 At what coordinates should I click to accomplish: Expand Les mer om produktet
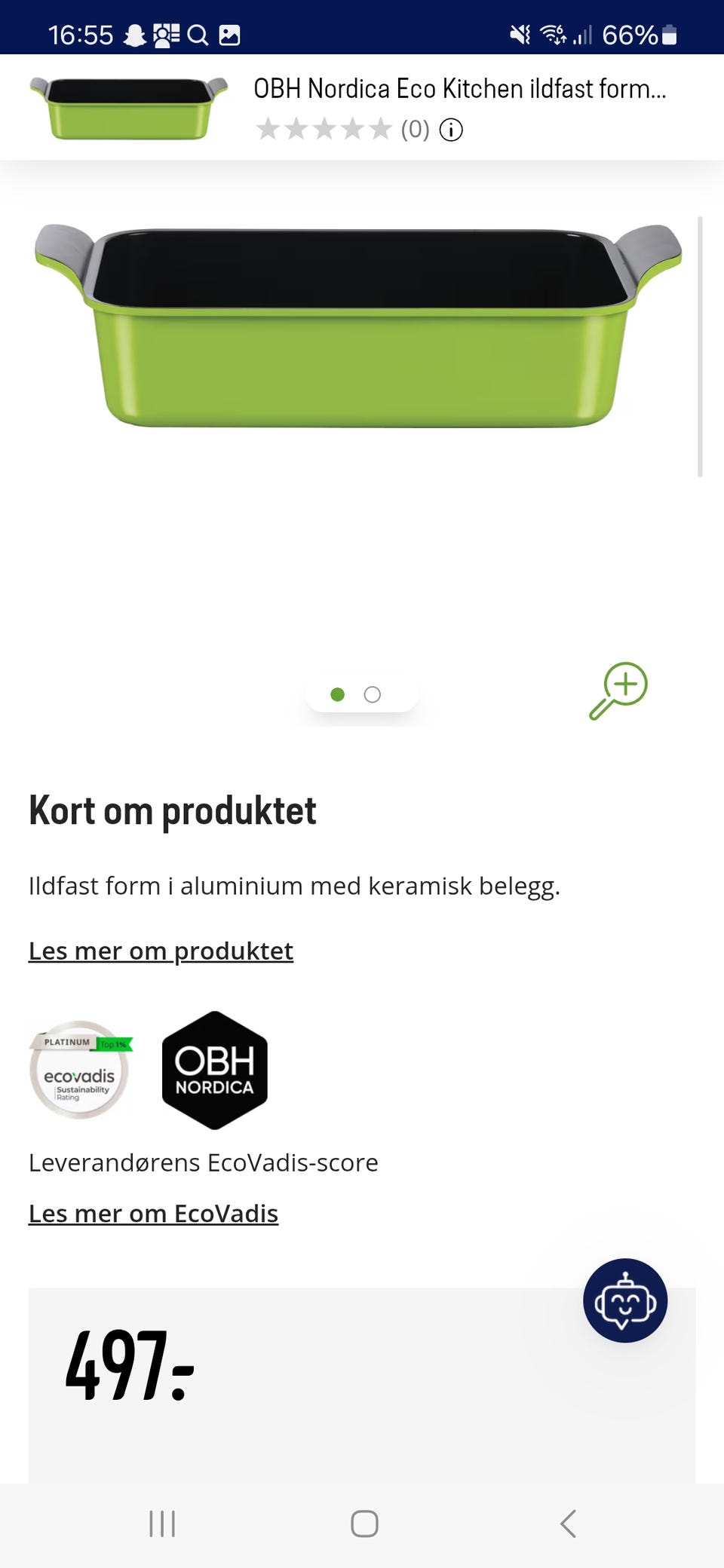tap(160, 951)
